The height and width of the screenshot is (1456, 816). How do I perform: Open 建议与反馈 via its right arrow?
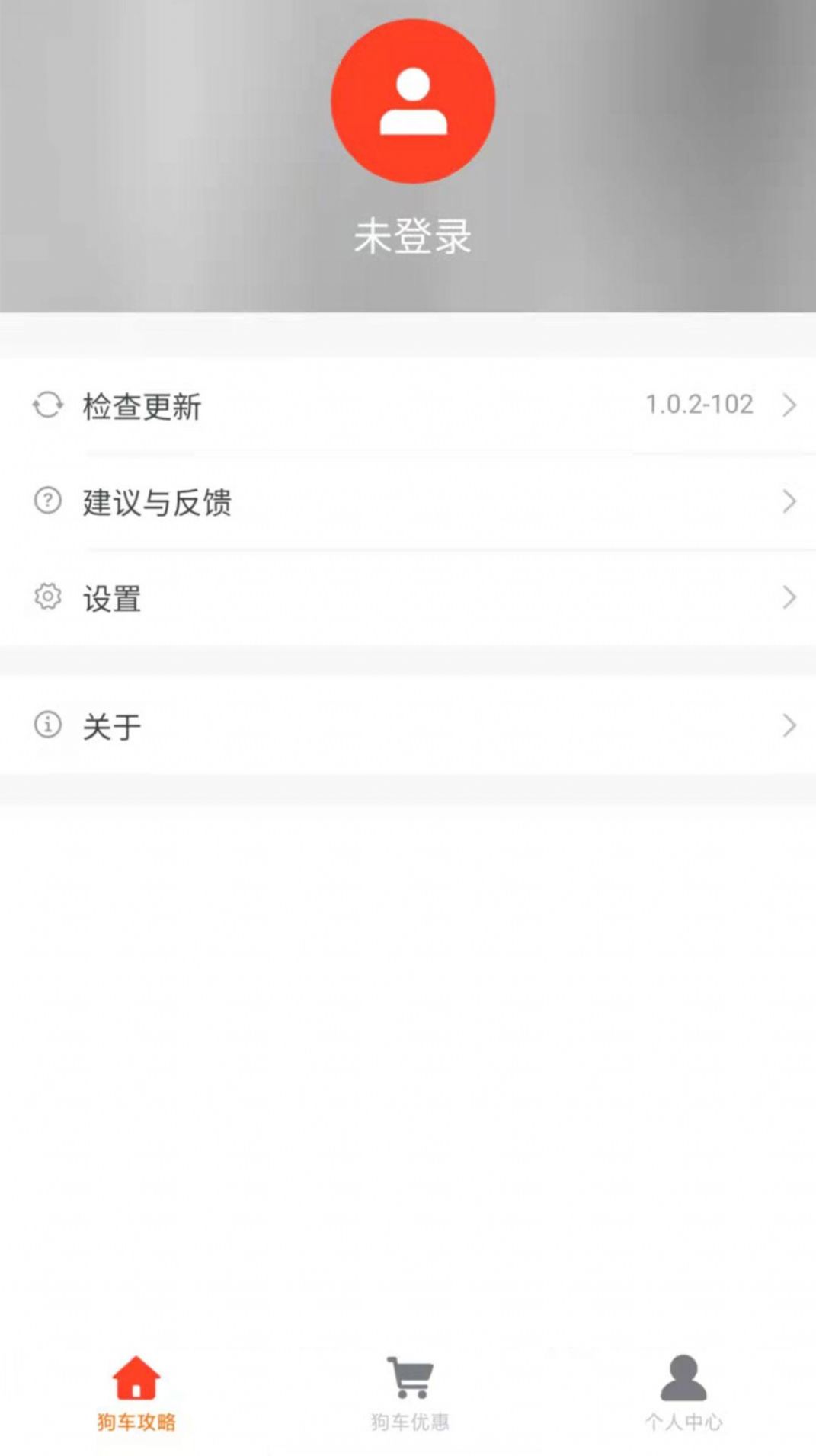coord(789,501)
